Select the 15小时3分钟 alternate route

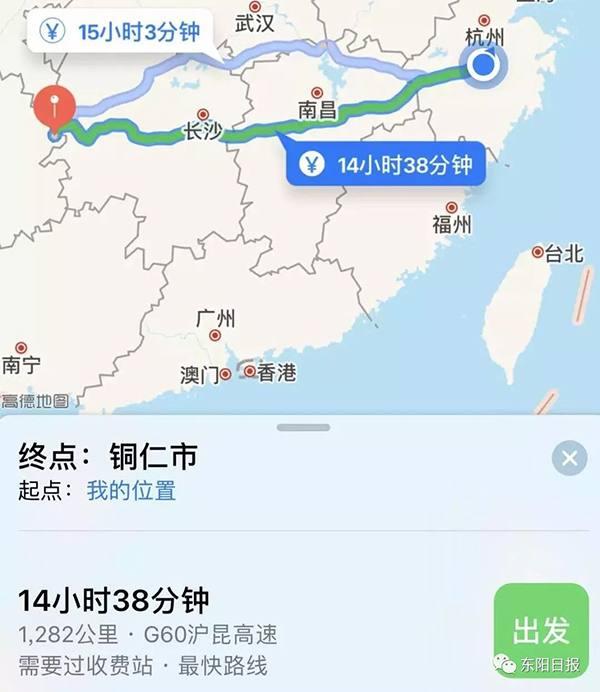115,32
